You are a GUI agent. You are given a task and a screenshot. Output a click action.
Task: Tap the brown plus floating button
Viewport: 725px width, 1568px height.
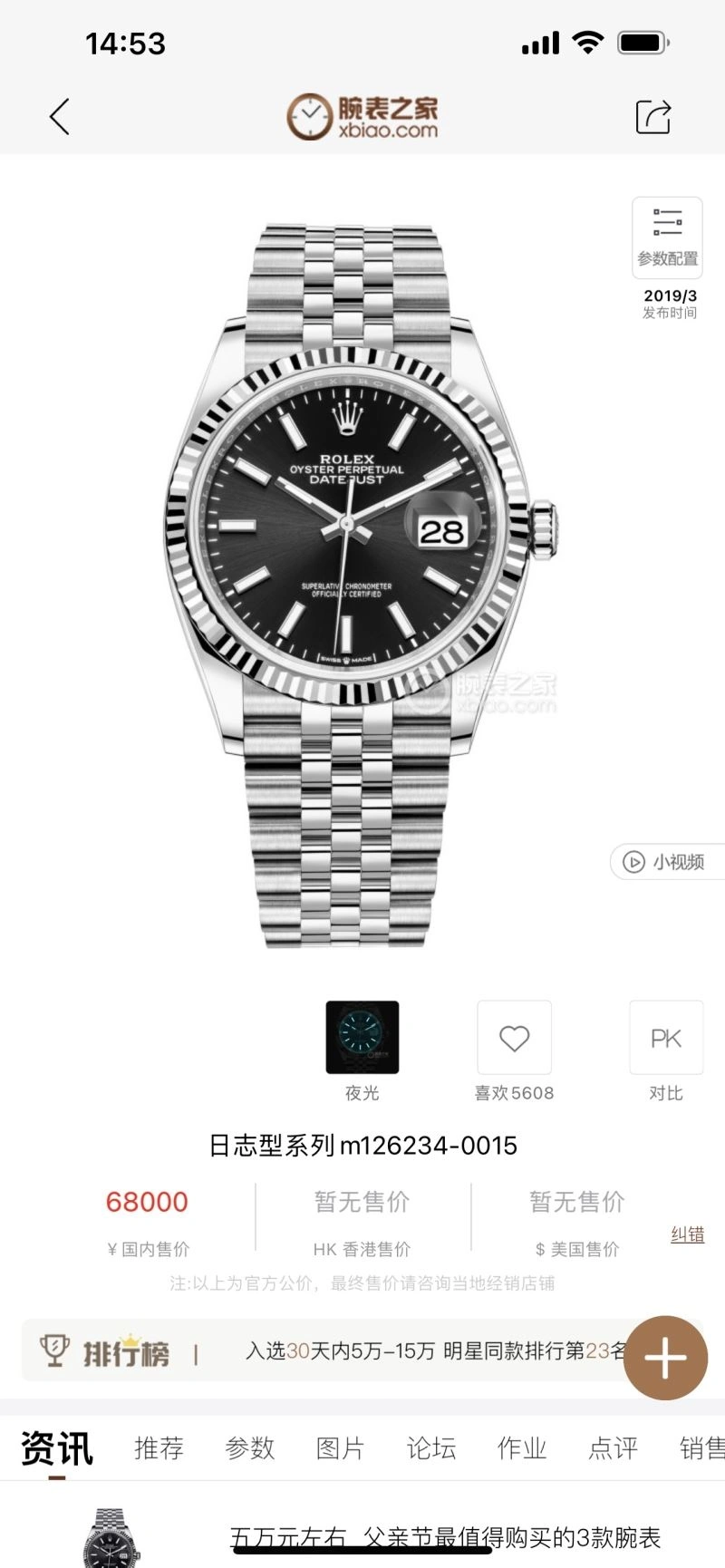coord(665,1358)
